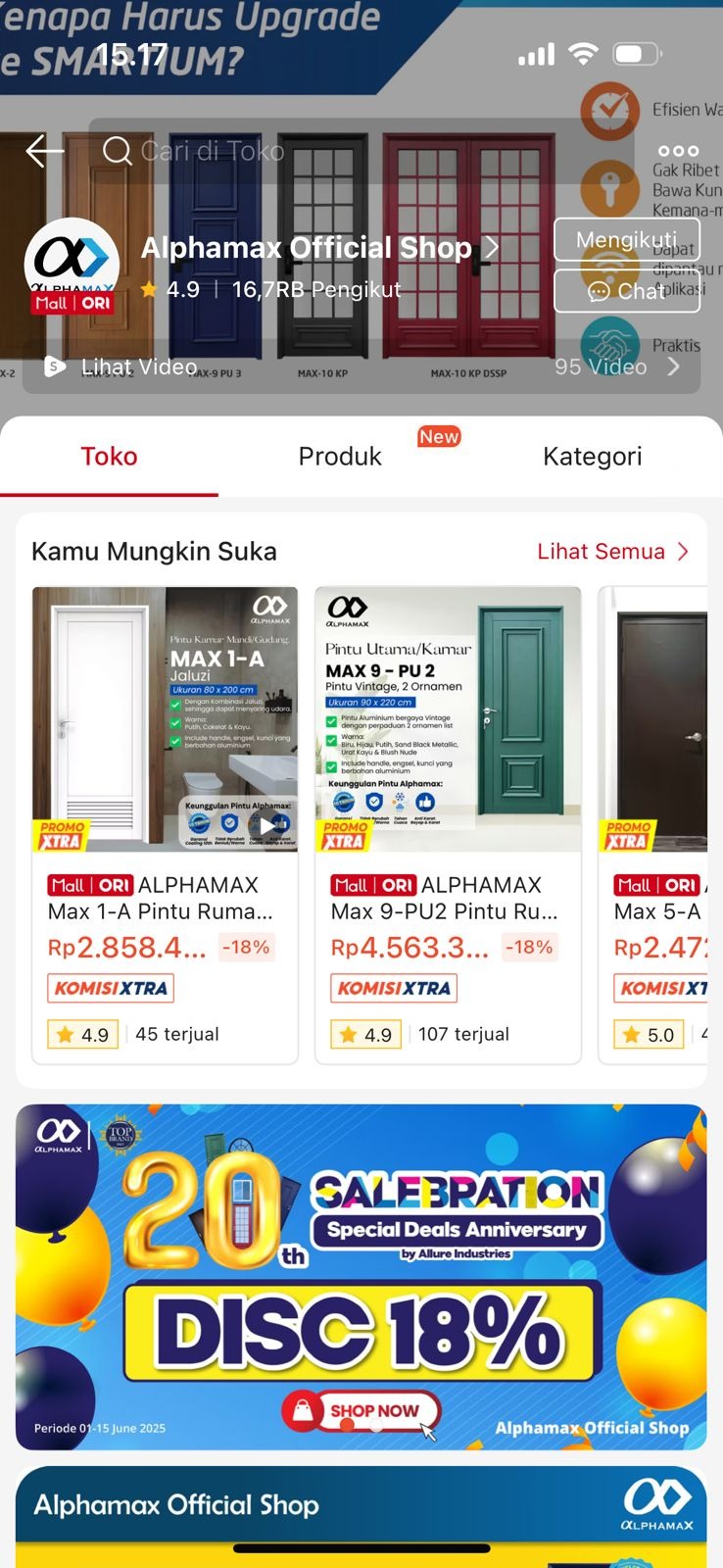Open the three-dot overflow menu
This screenshot has height=1568, width=723.
click(678, 151)
